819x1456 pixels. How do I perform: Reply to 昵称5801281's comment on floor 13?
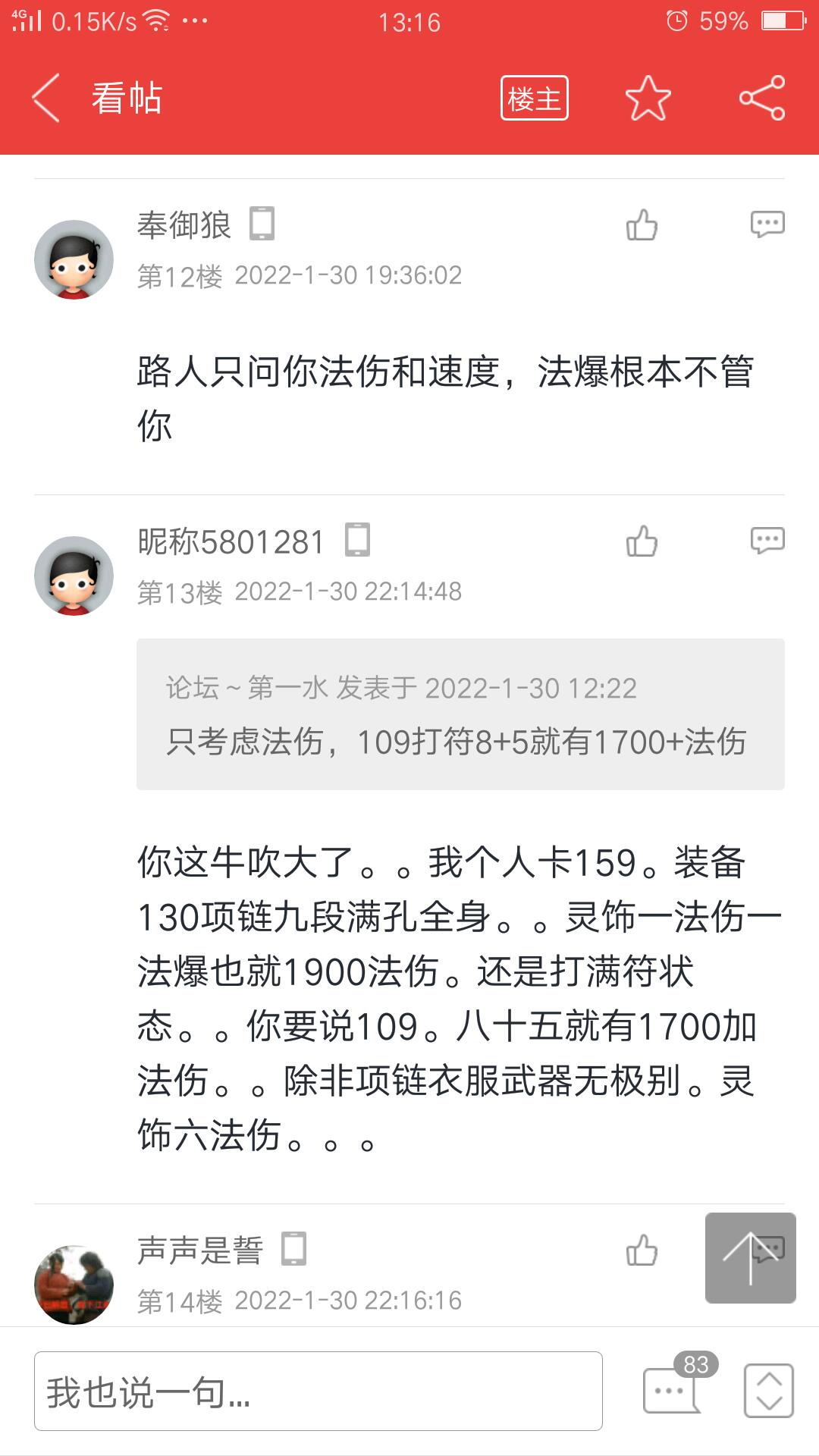point(767,541)
